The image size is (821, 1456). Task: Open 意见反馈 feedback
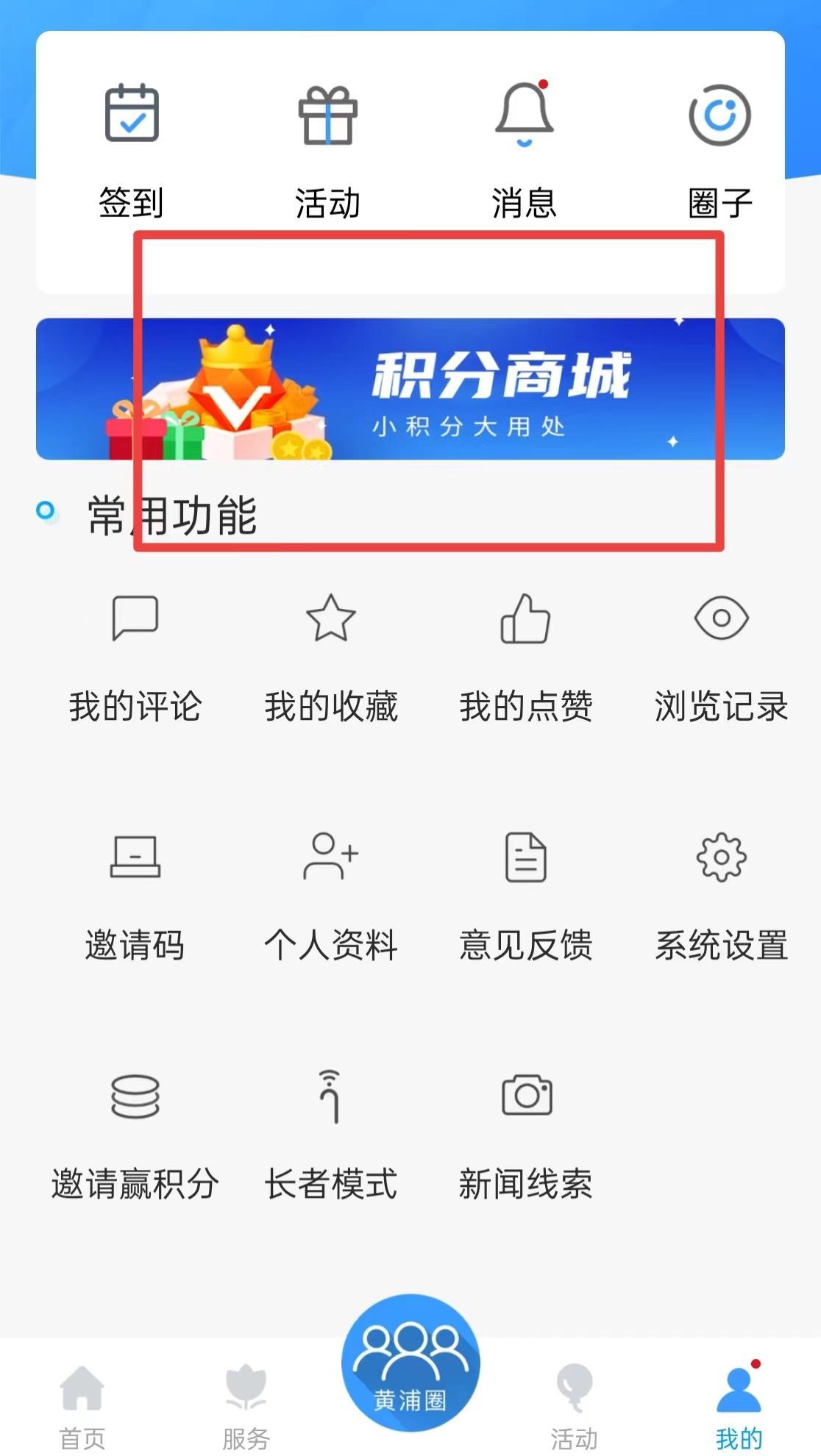[526, 895]
